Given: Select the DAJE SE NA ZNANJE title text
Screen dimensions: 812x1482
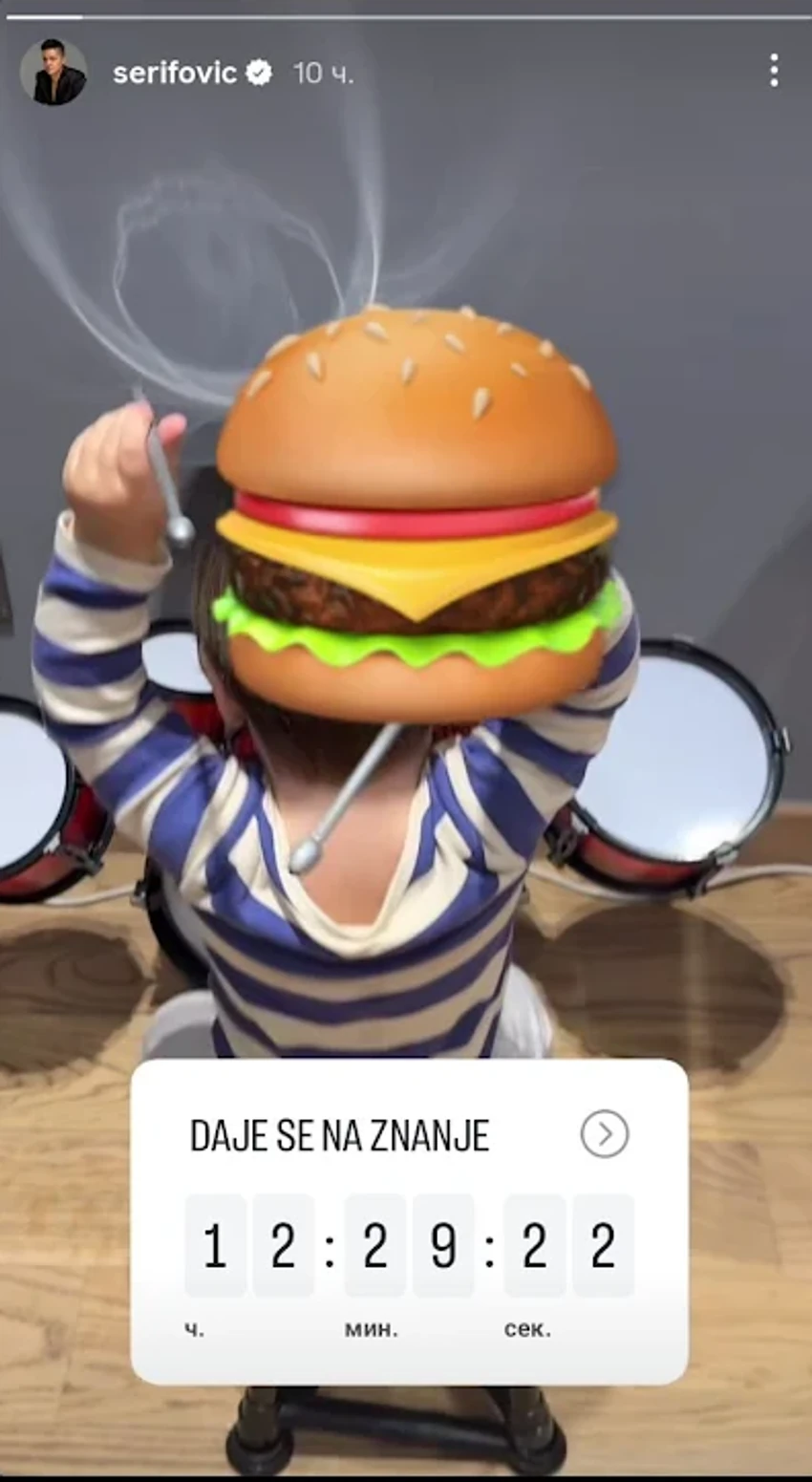Looking at the screenshot, I should coord(339,1134).
